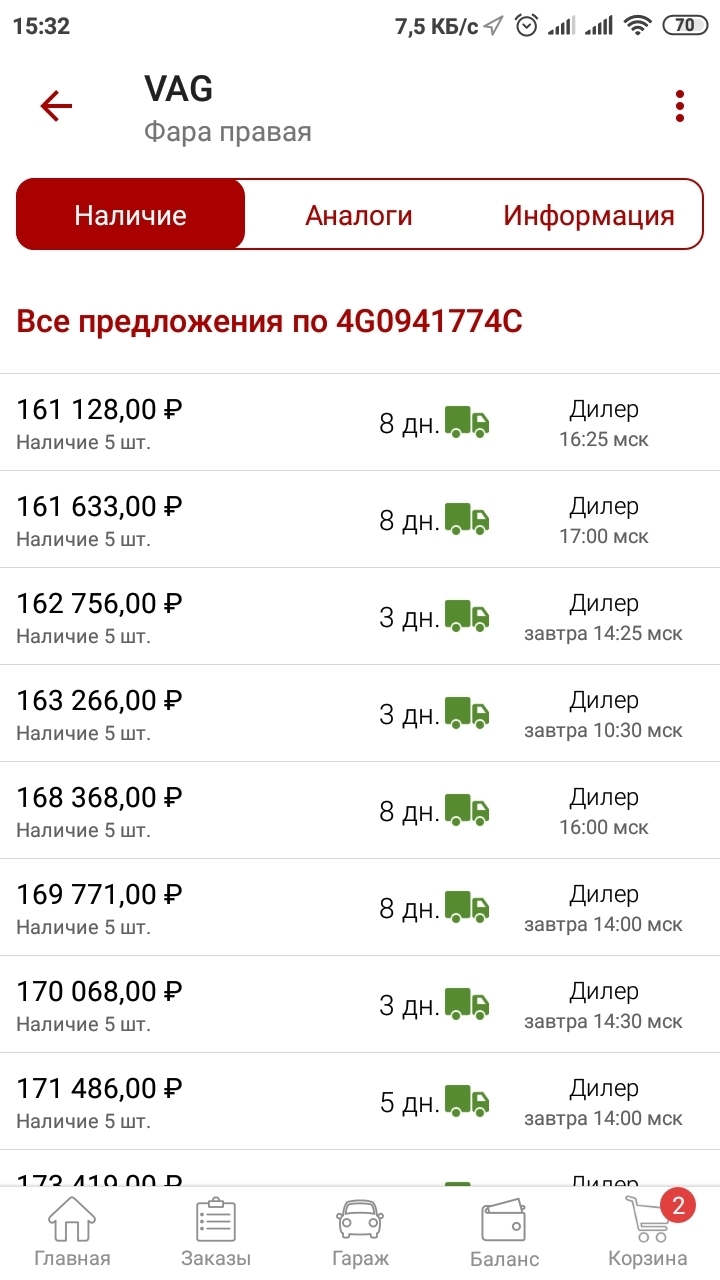Open the Корзина cart tab
Image resolution: width=720 pixels, height=1280 pixels.
[648, 1234]
